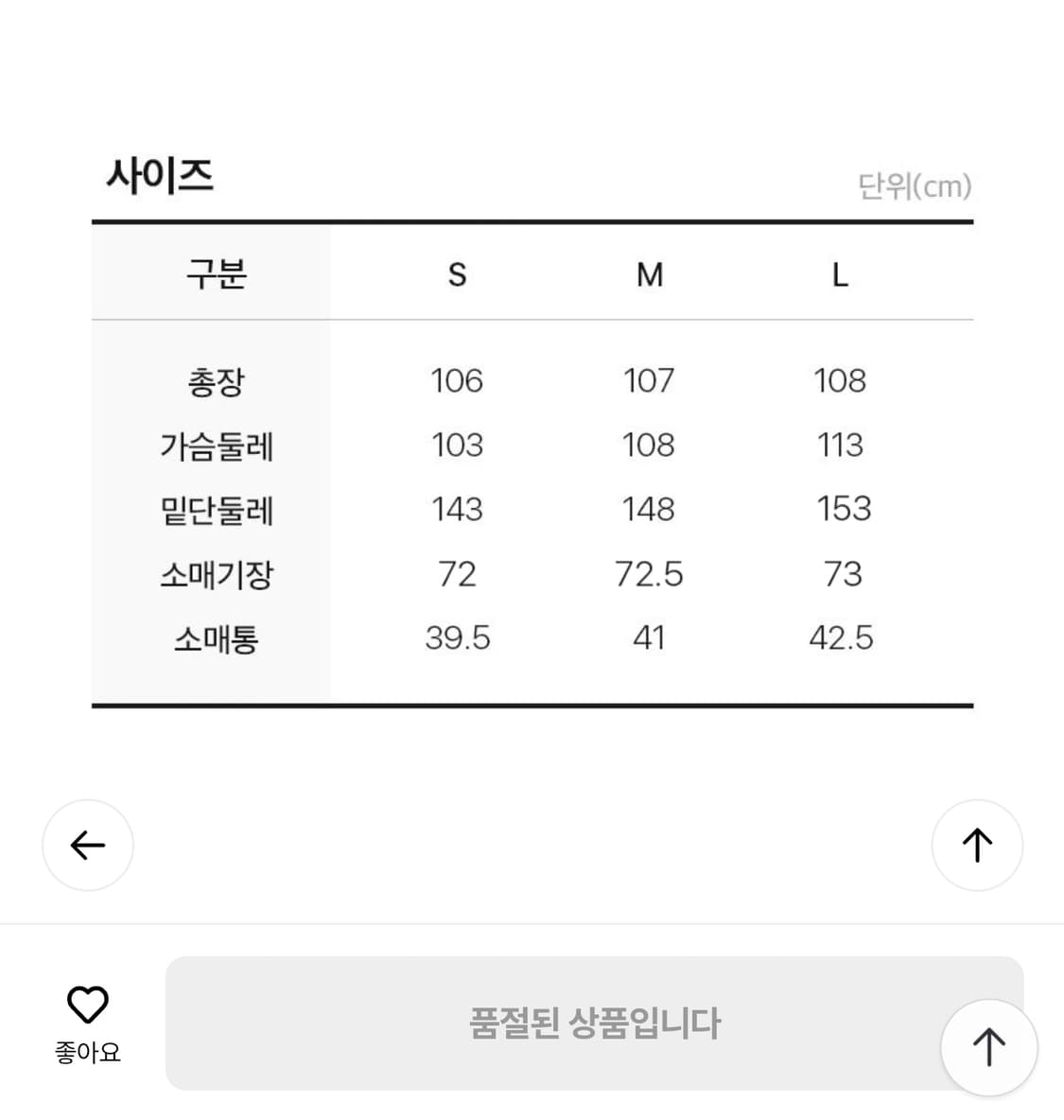Click the 품절된 상품입니다 sold-out button

(x=596, y=1023)
